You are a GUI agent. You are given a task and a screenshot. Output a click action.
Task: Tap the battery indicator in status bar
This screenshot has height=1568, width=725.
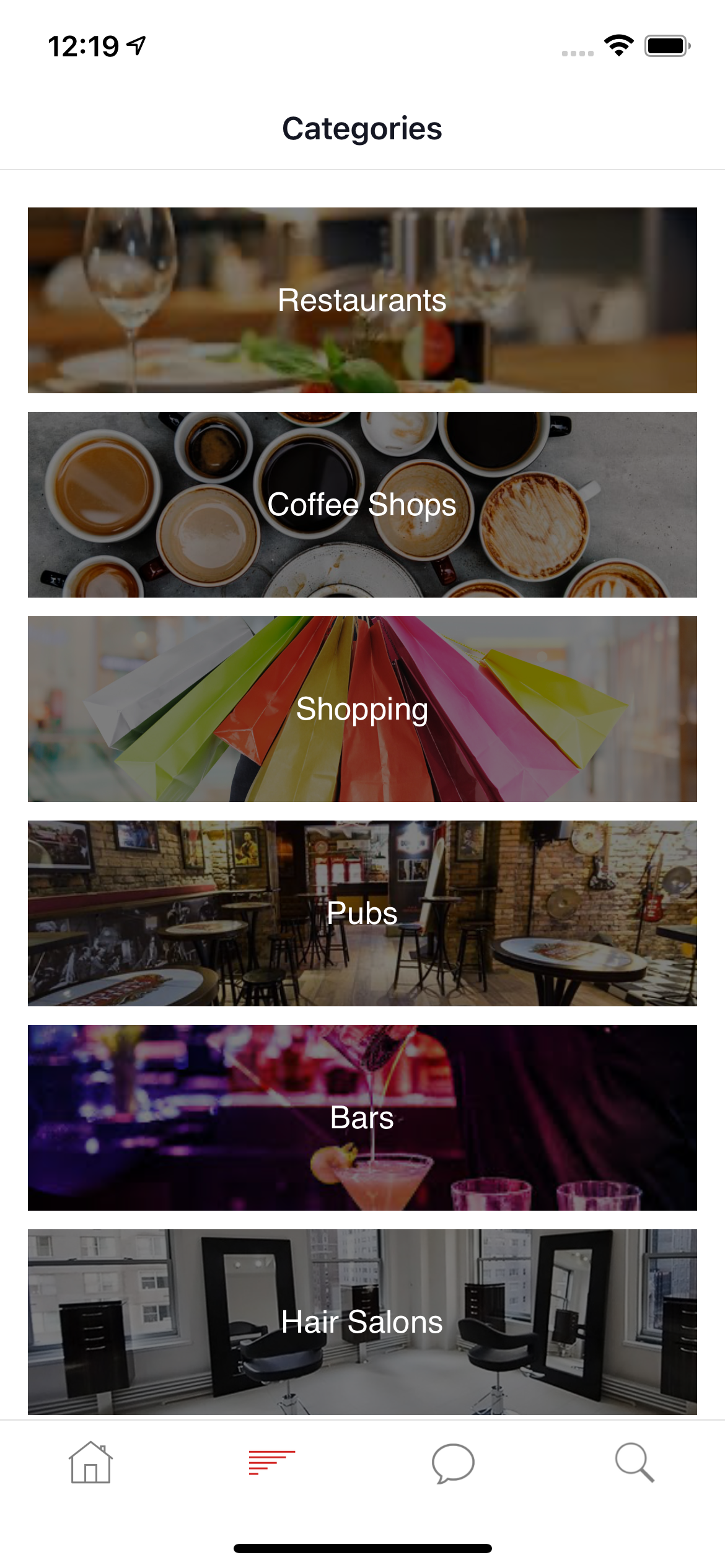666,45
